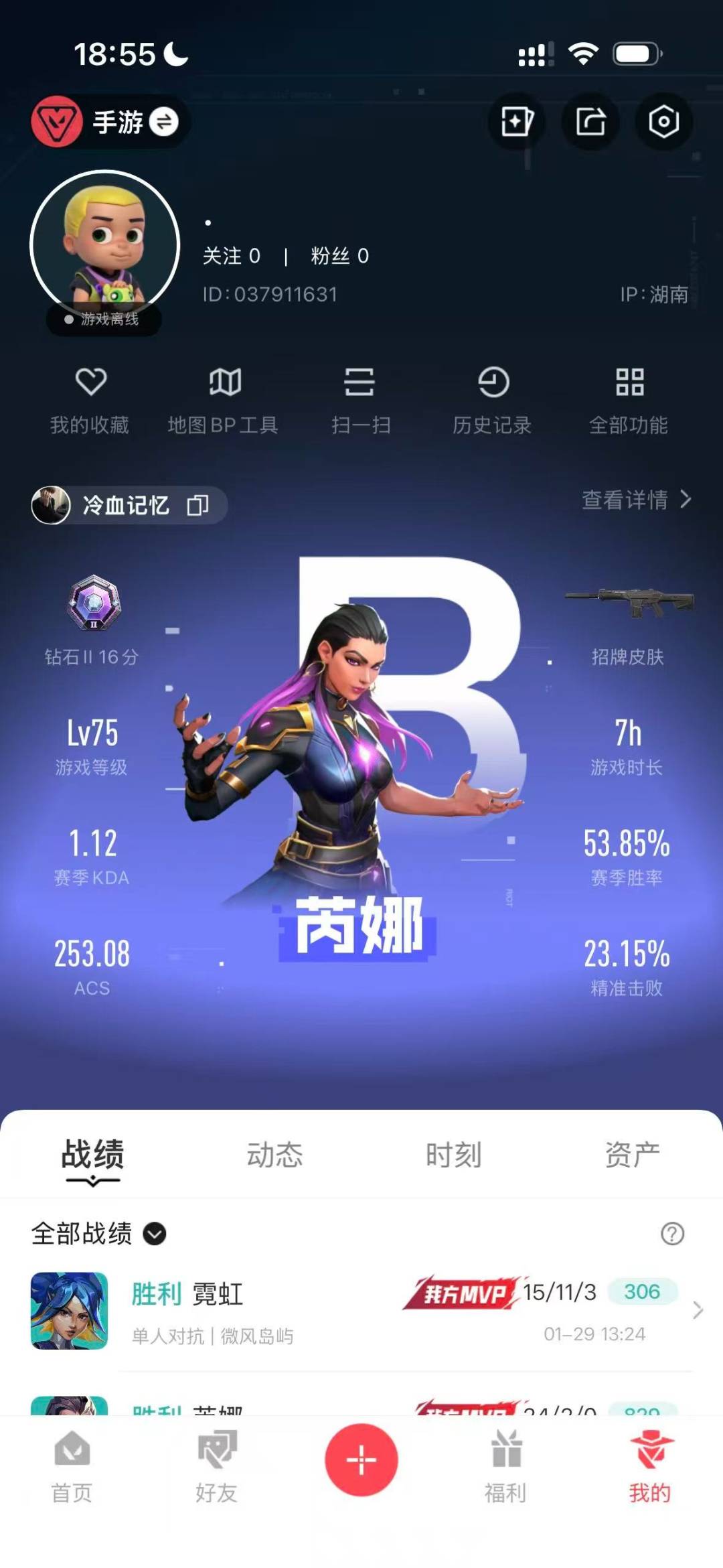Viewport: 723px width, 1568px height.
Task: Tap the red plus create button
Action: pyautogui.click(x=361, y=1460)
